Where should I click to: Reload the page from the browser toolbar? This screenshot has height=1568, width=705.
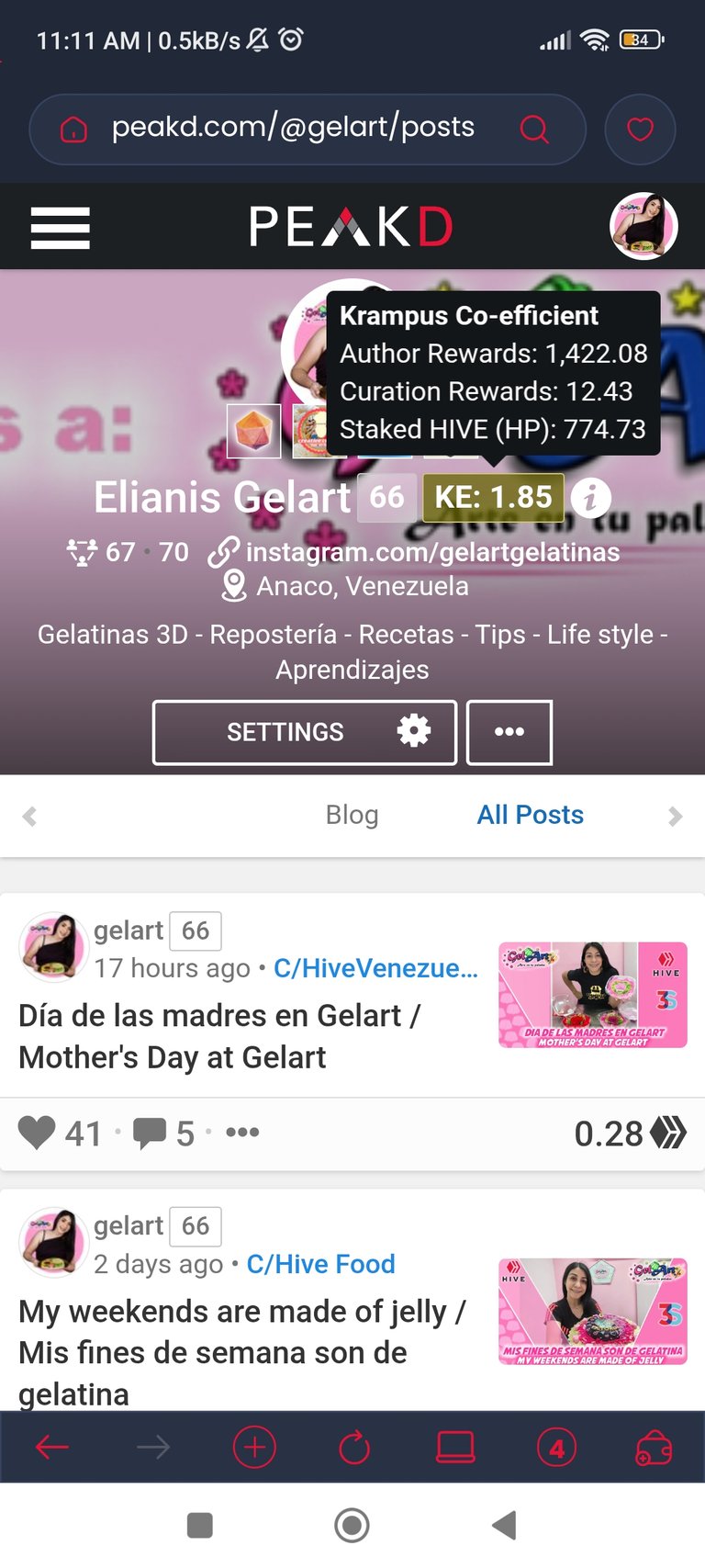[354, 1448]
